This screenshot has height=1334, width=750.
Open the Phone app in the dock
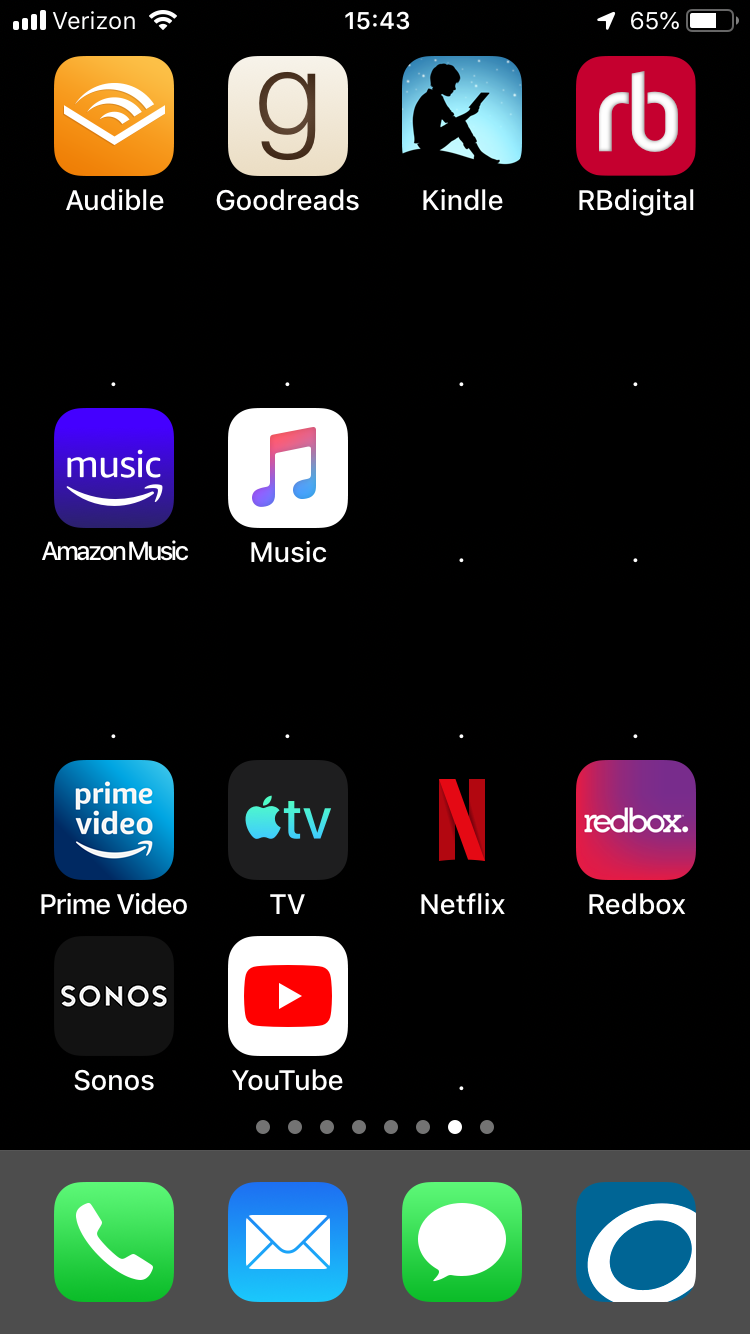[114, 1242]
